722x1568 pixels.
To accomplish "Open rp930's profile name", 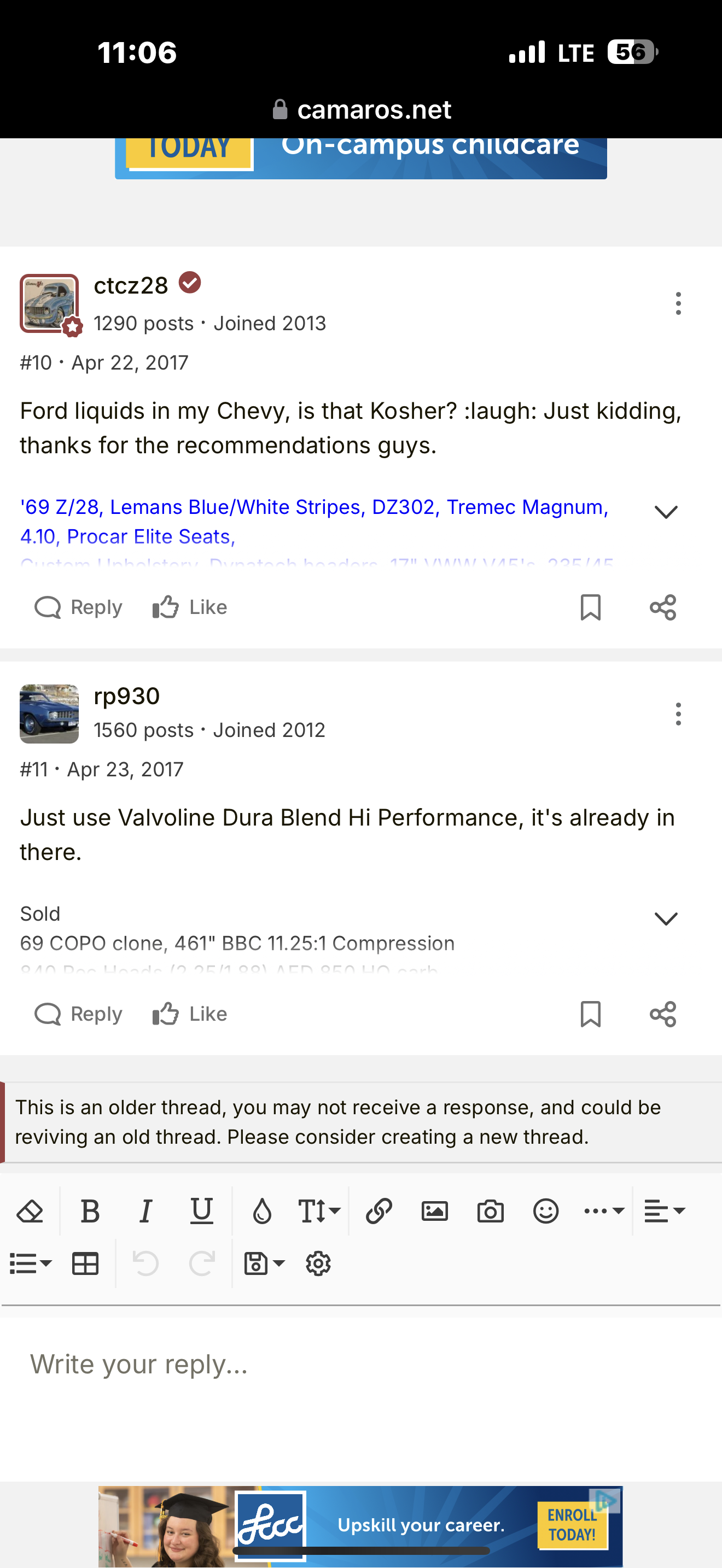I will pos(127,696).
